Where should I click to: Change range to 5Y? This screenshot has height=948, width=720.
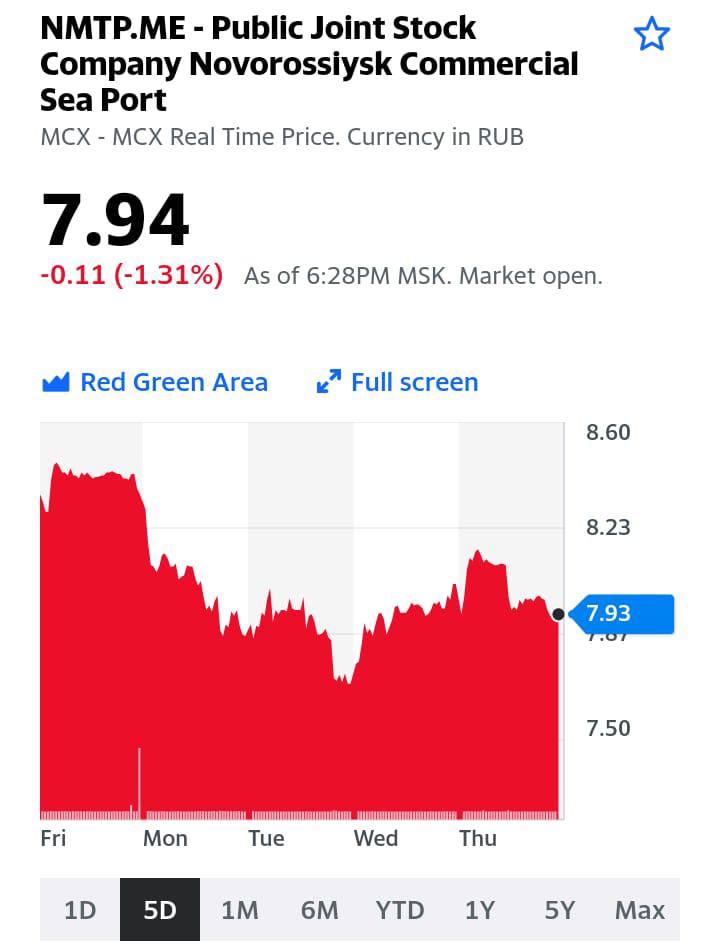pos(560,910)
